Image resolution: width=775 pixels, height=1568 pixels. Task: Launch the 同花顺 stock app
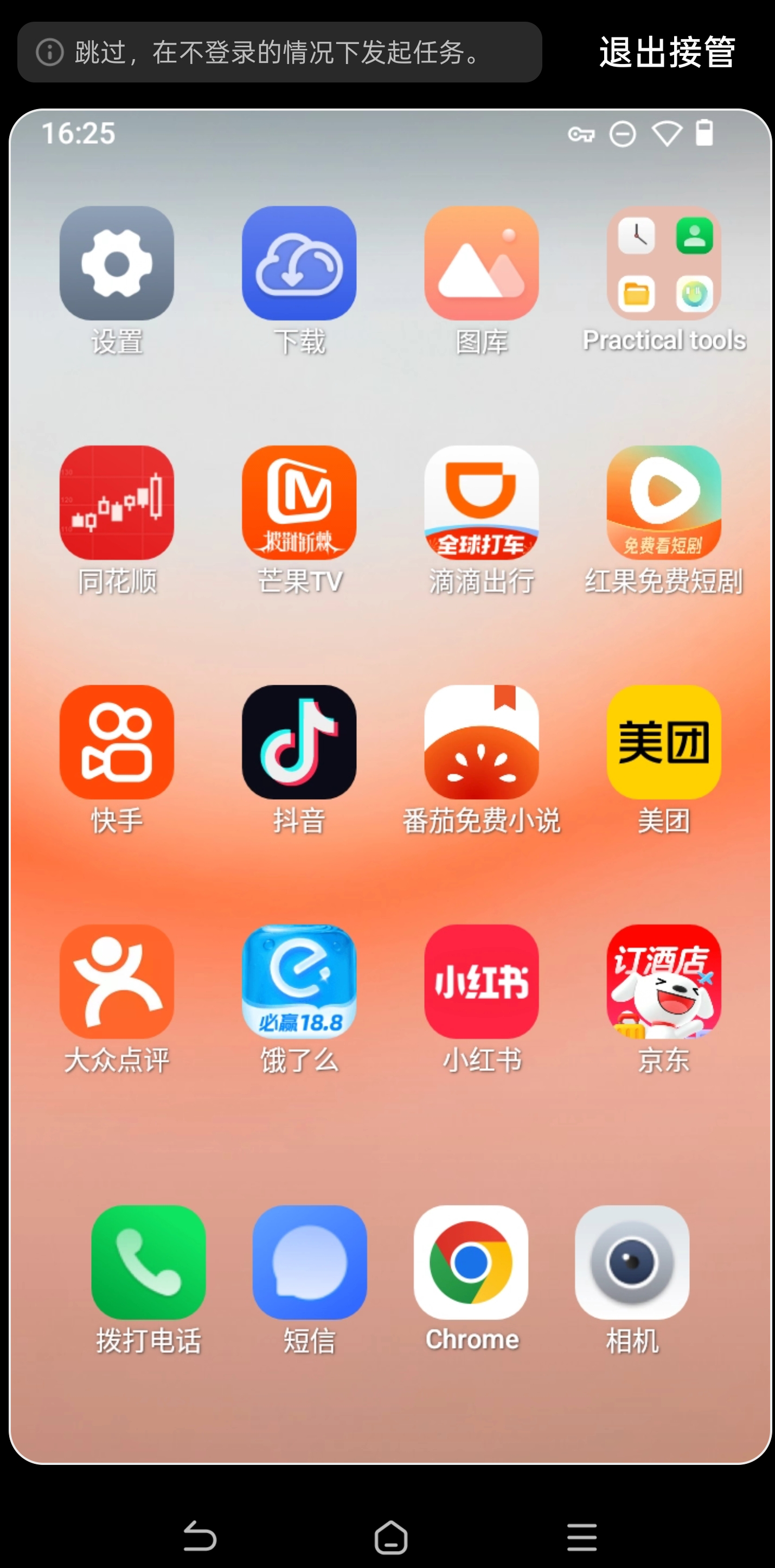(x=117, y=503)
